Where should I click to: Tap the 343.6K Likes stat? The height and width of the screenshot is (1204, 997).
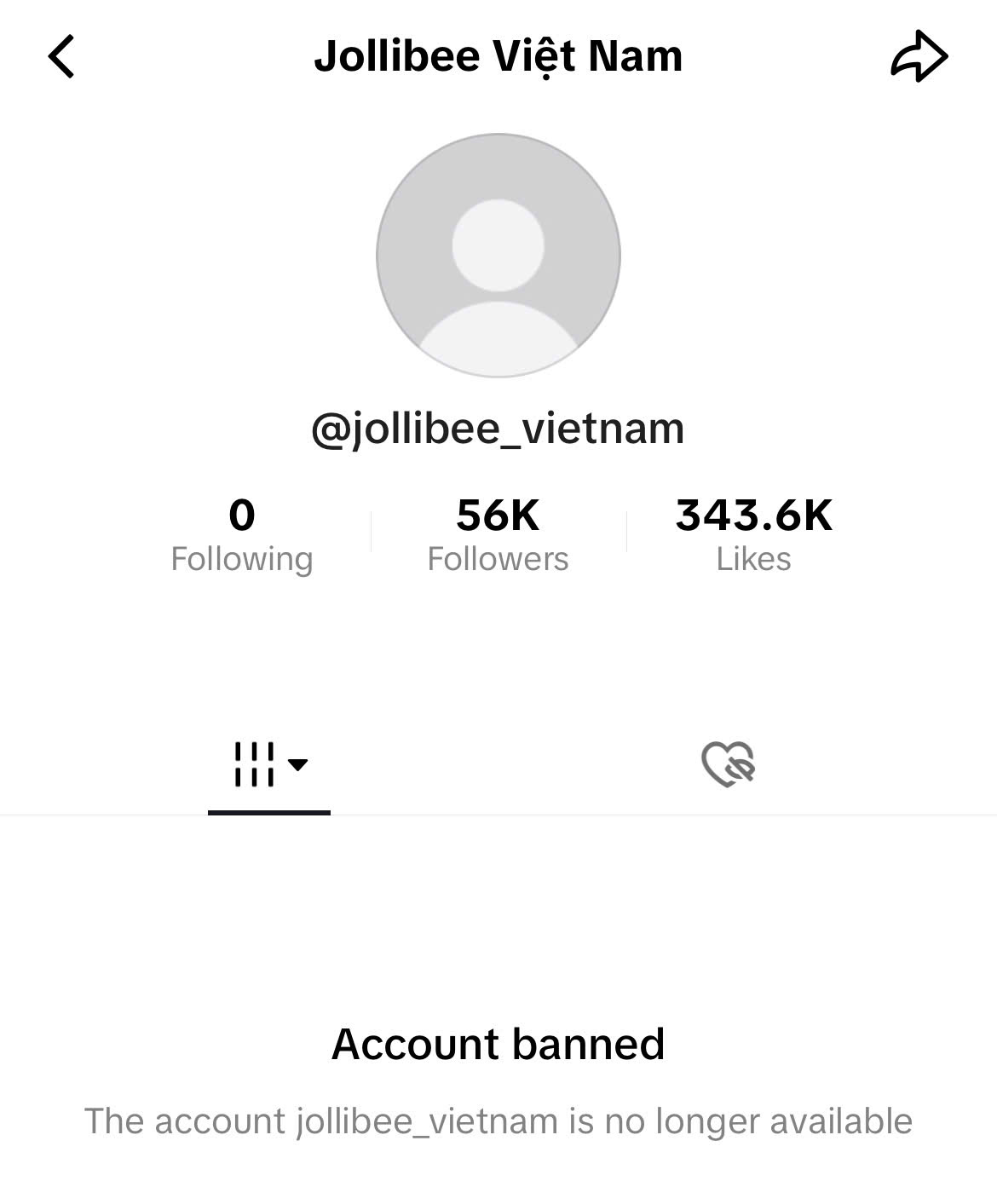(753, 535)
